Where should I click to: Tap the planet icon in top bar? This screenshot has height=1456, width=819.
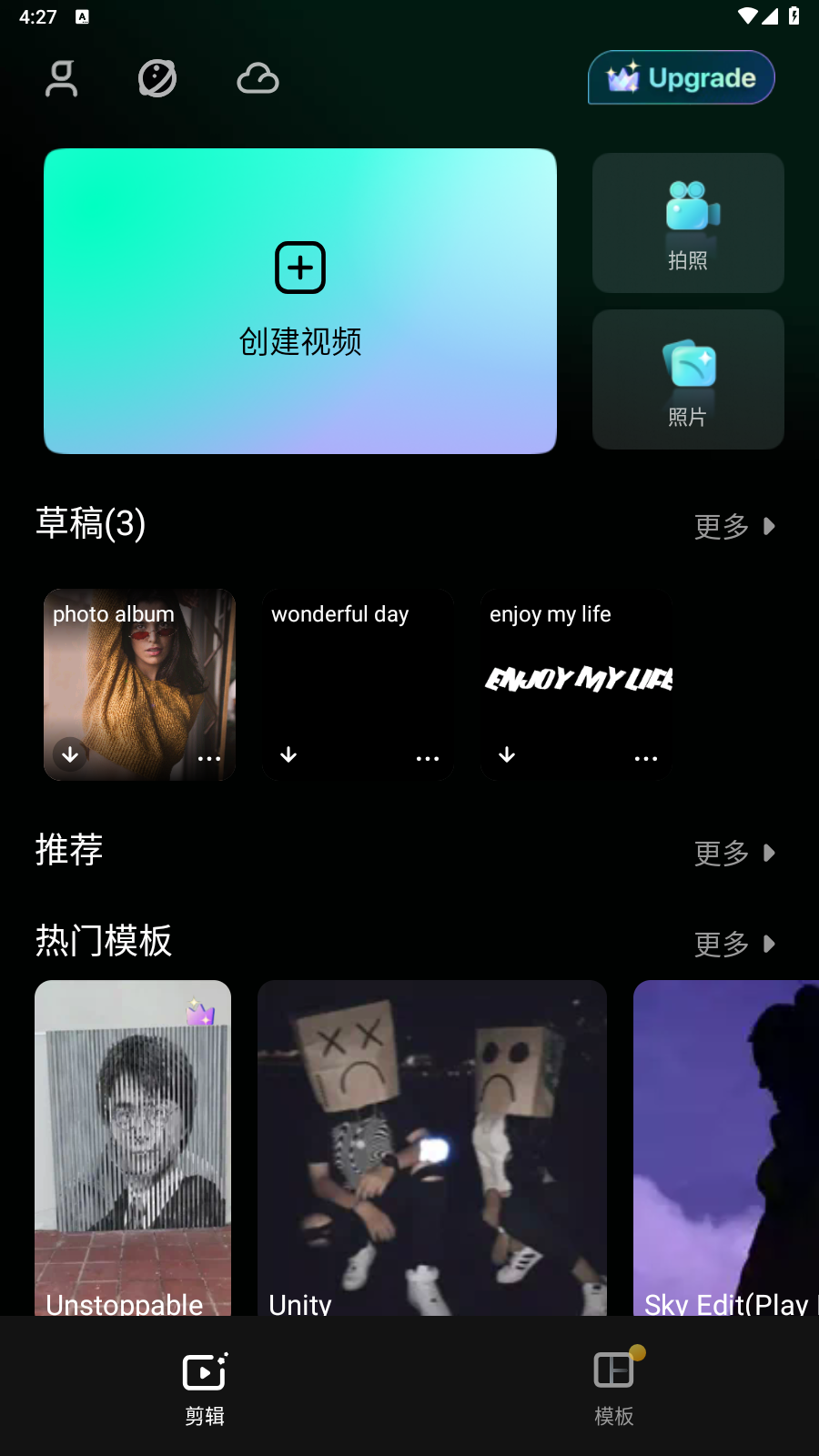[x=157, y=78]
